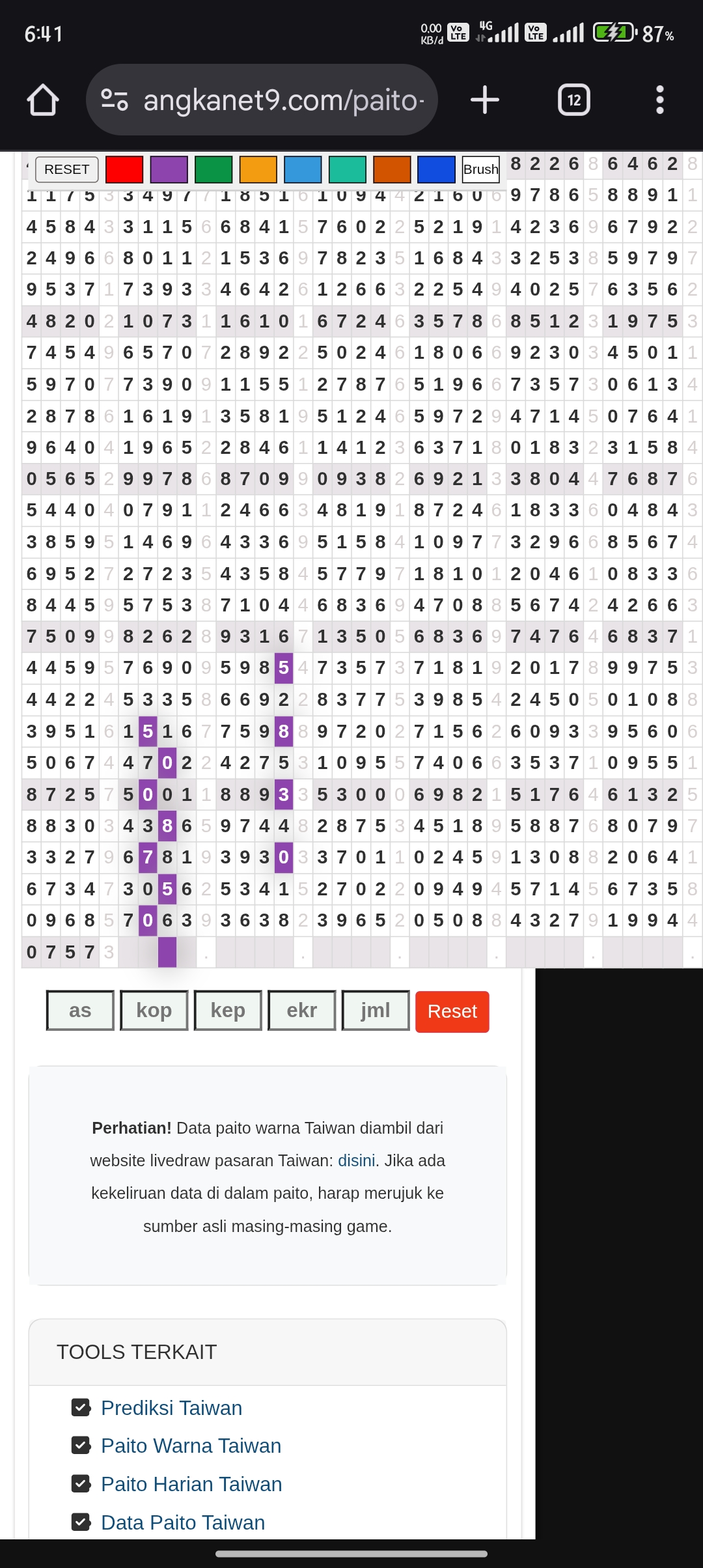Select the purple color swatch

pyautogui.click(x=169, y=169)
